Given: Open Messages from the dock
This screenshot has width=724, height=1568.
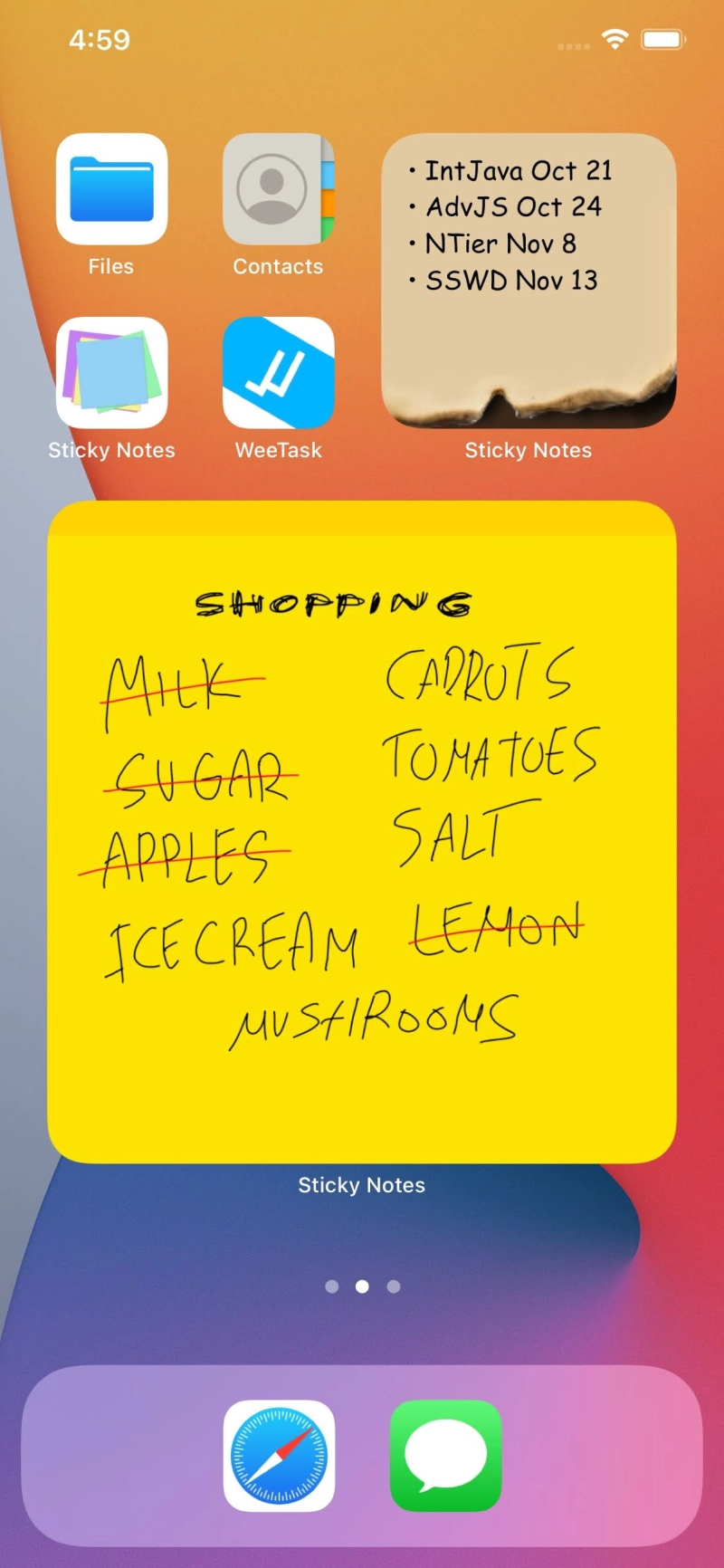Looking at the screenshot, I should (x=445, y=1455).
